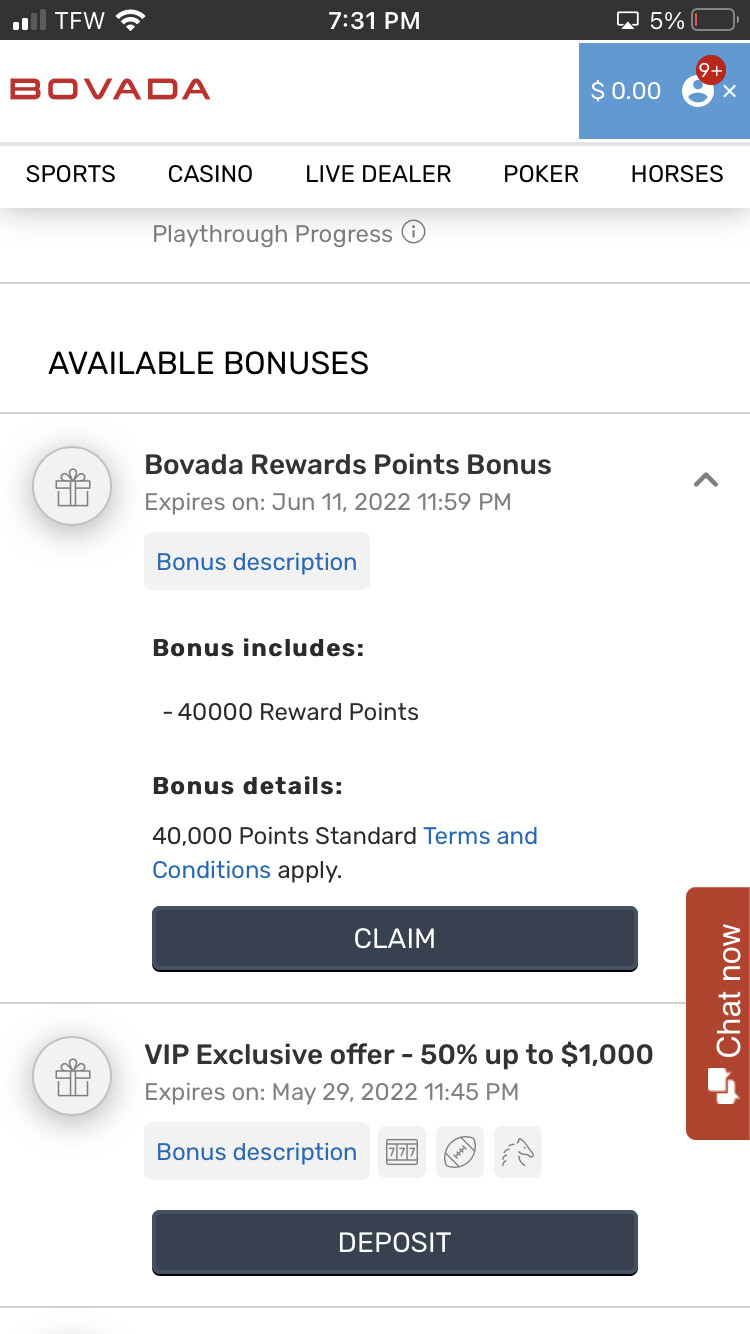
Task: Go to Live Dealer games
Action: 378,174
